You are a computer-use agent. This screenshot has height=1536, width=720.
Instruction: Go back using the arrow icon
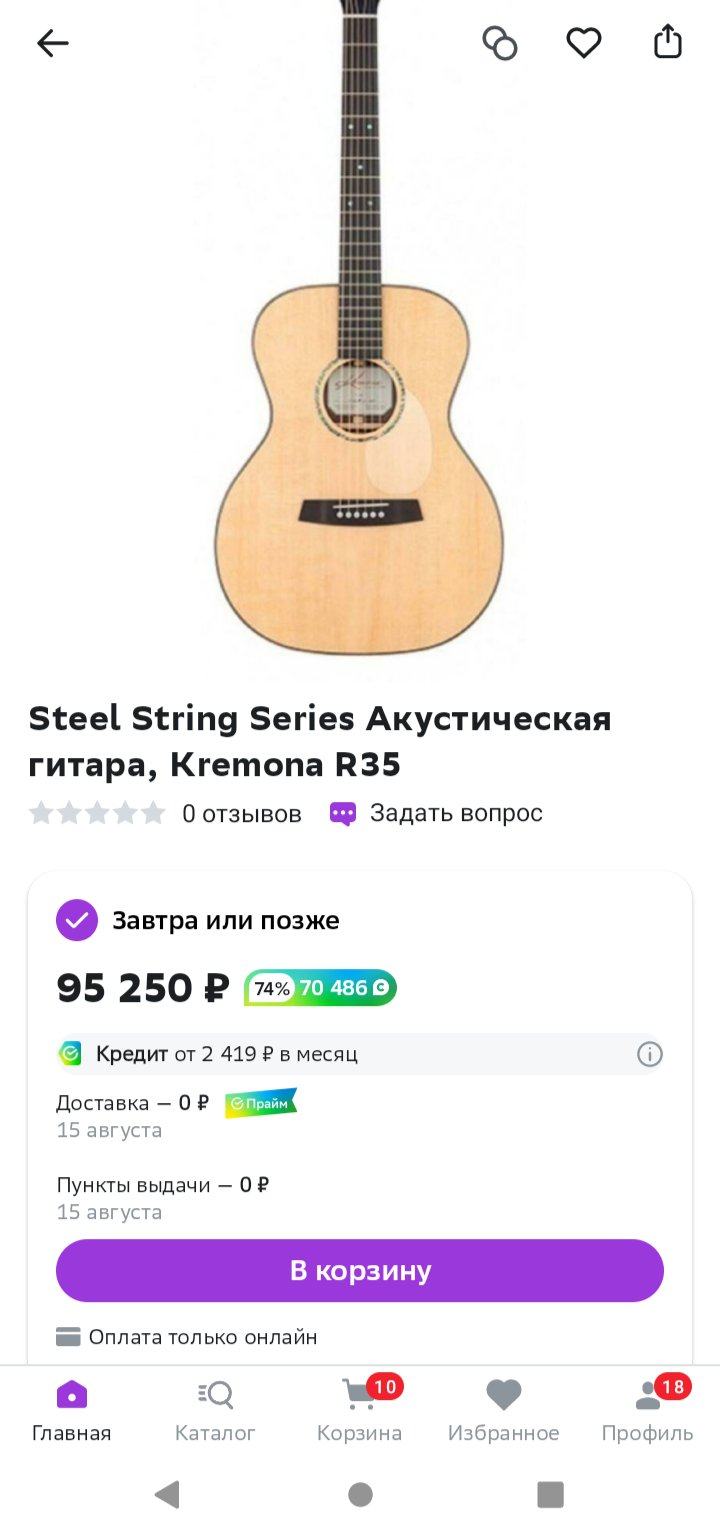(x=52, y=43)
